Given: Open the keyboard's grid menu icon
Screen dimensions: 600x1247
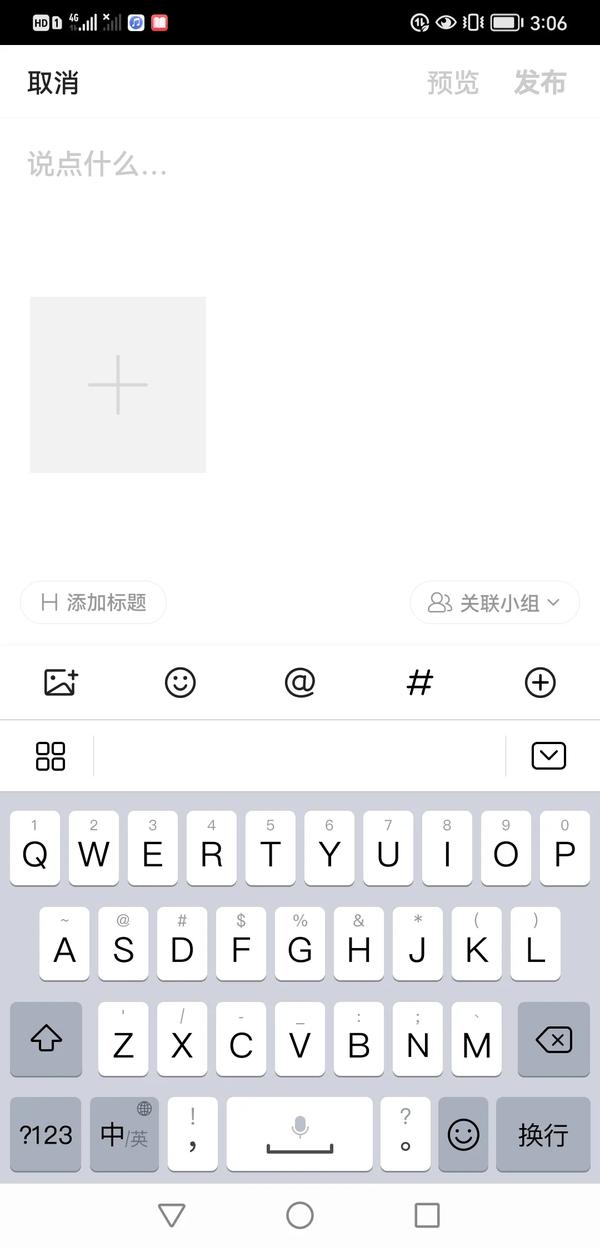Looking at the screenshot, I should click(x=50, y=756).
